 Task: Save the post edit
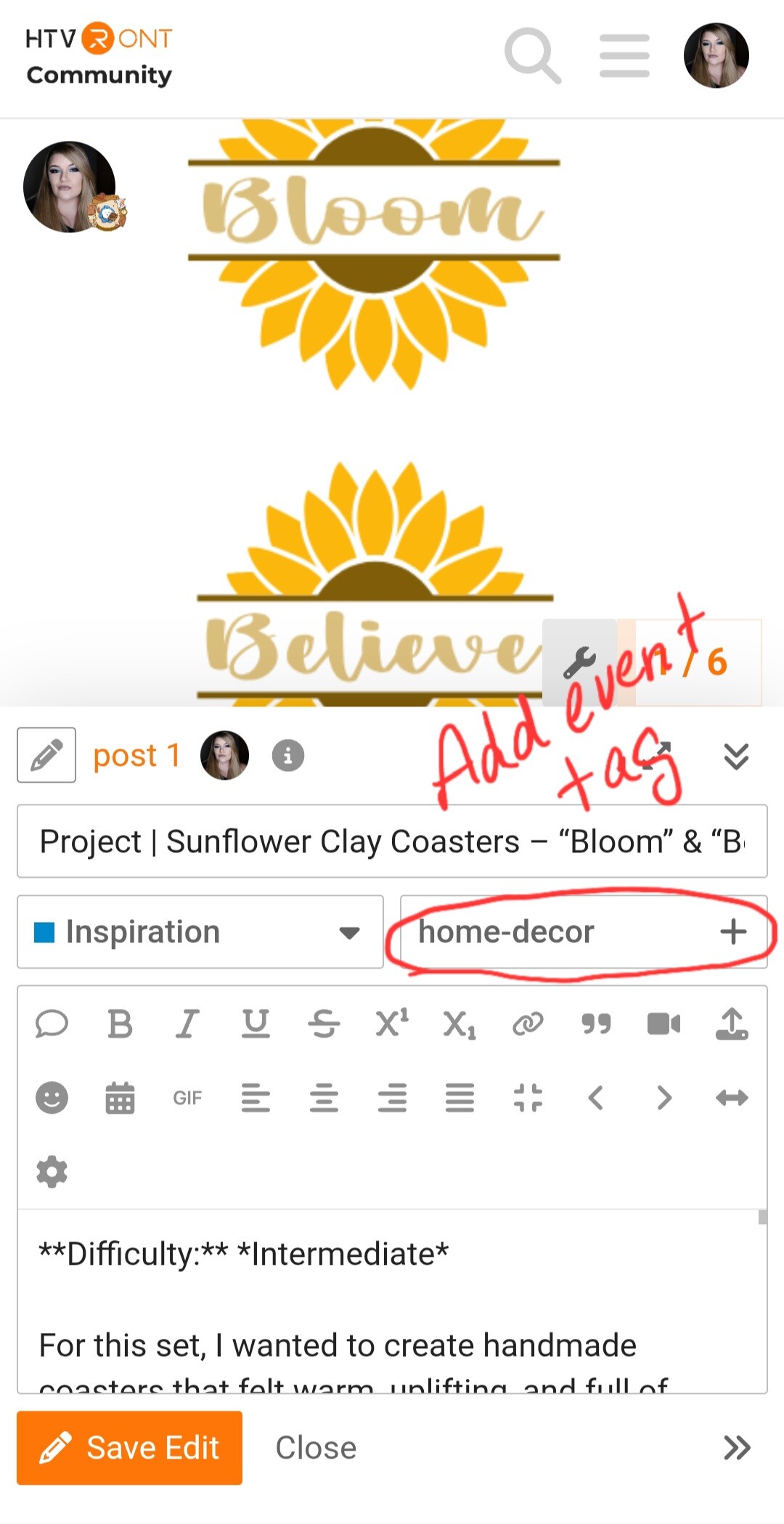tap(129, 1447)
